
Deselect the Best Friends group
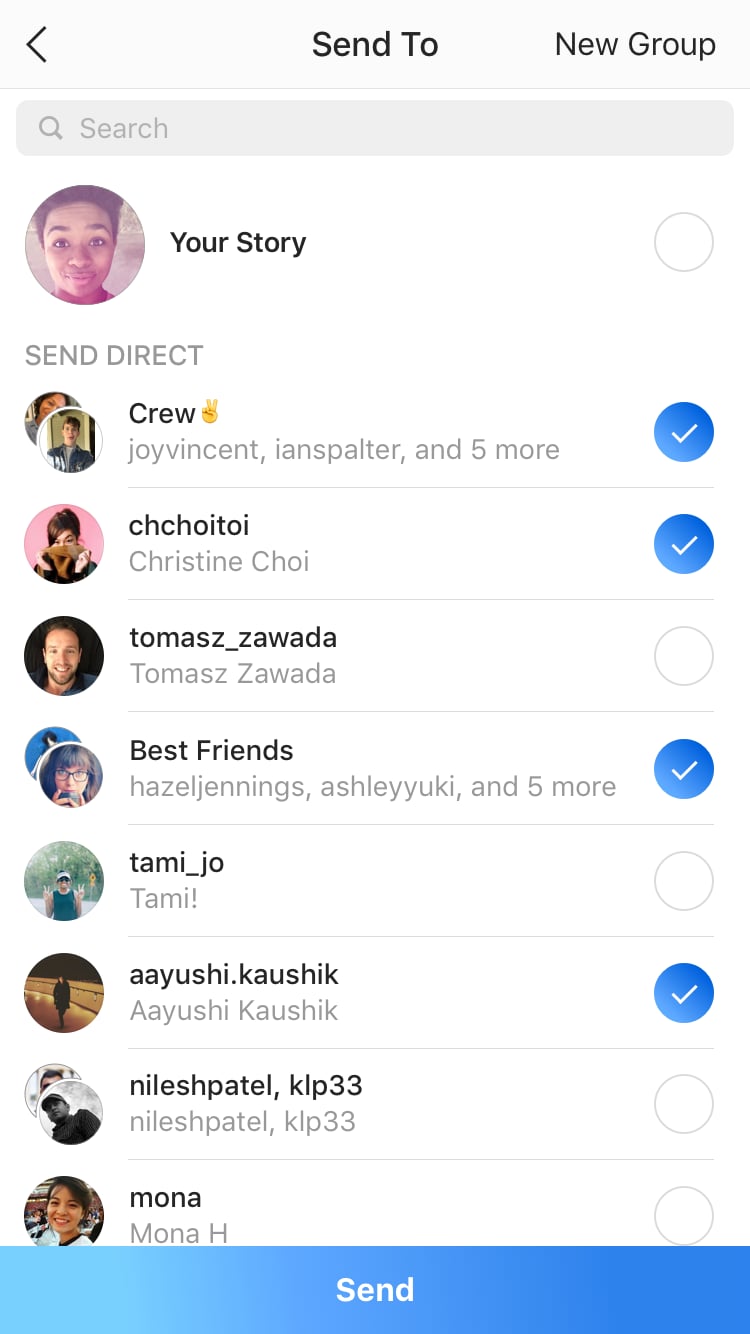click(x=684, y=769)
